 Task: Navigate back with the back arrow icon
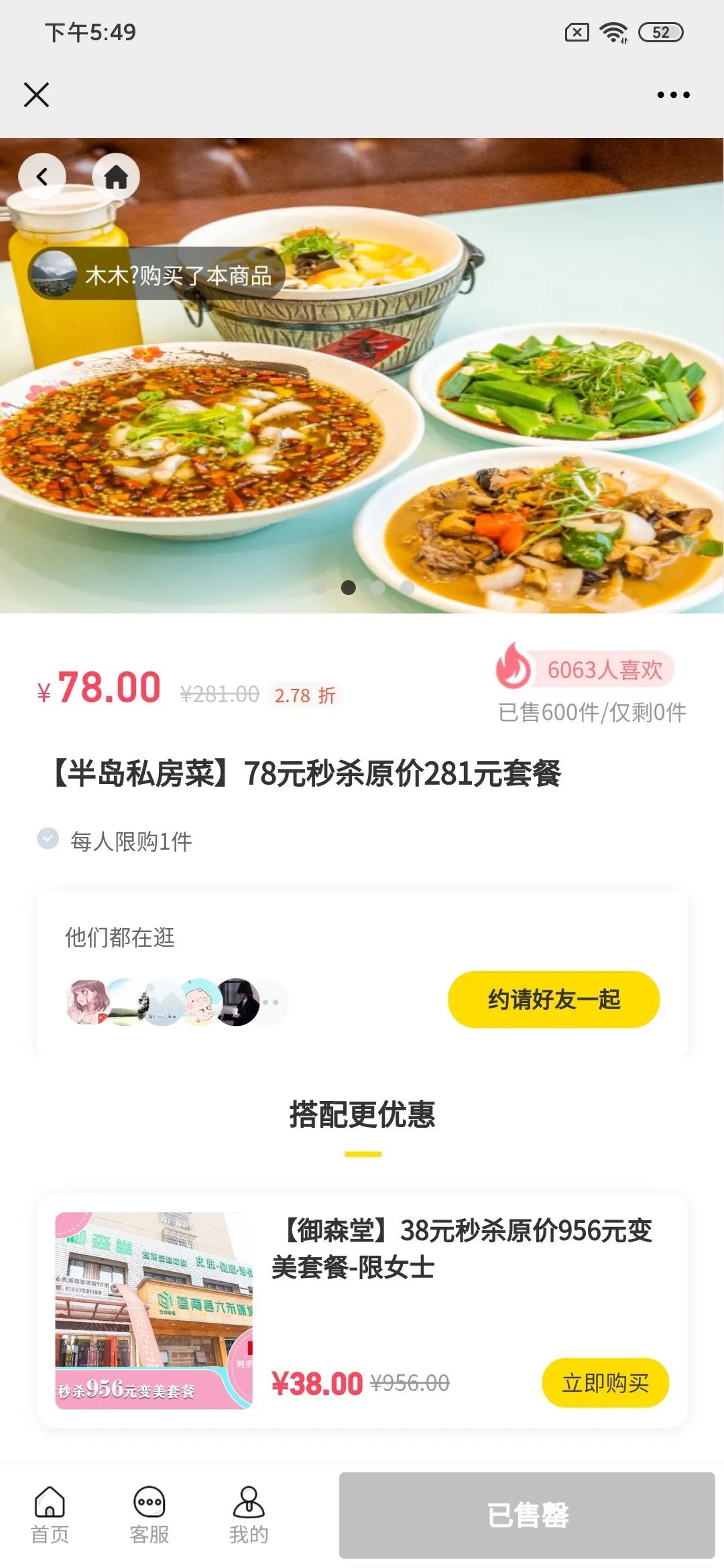(x=42, y=176)
